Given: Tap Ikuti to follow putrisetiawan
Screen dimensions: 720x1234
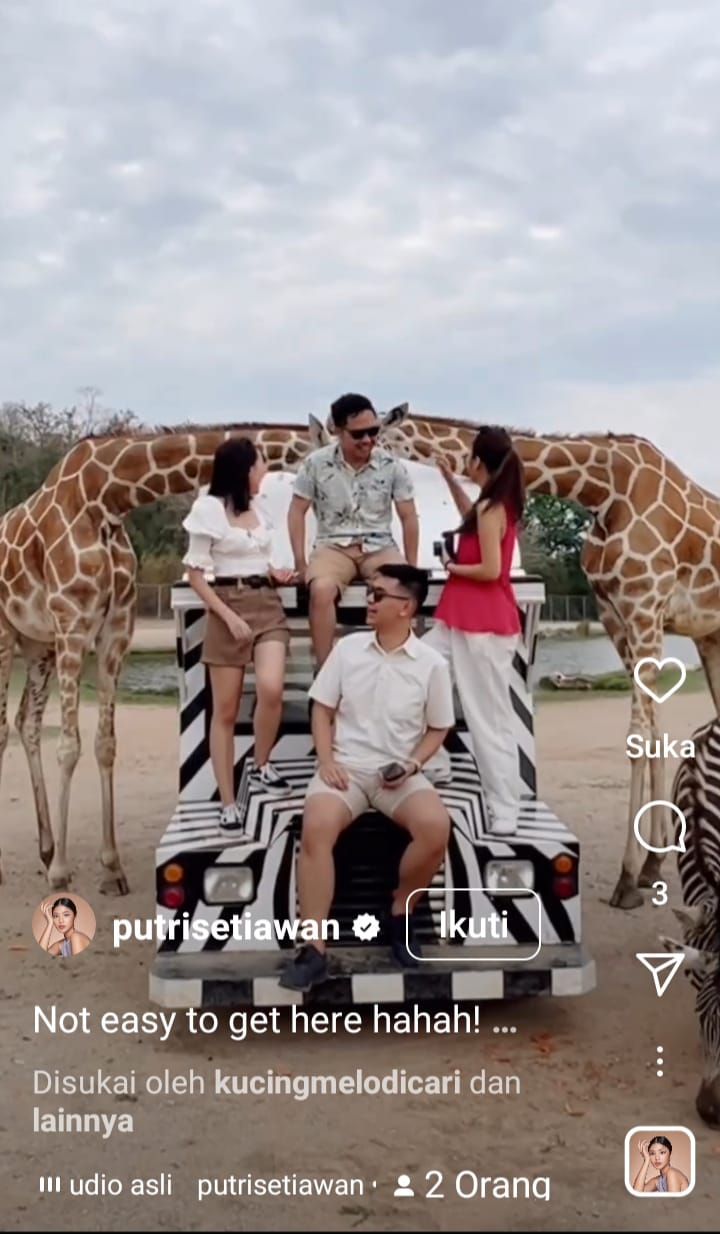Looking at the screenshot, I should click(x=473, y=925).
